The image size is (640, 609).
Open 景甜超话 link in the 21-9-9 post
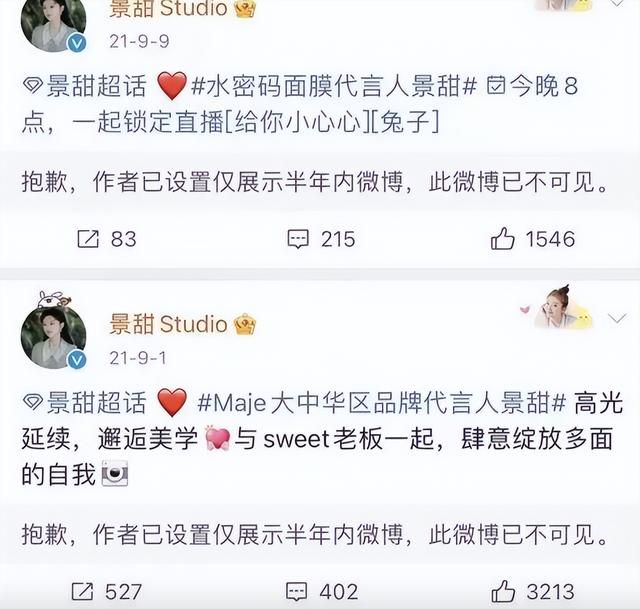95,87
